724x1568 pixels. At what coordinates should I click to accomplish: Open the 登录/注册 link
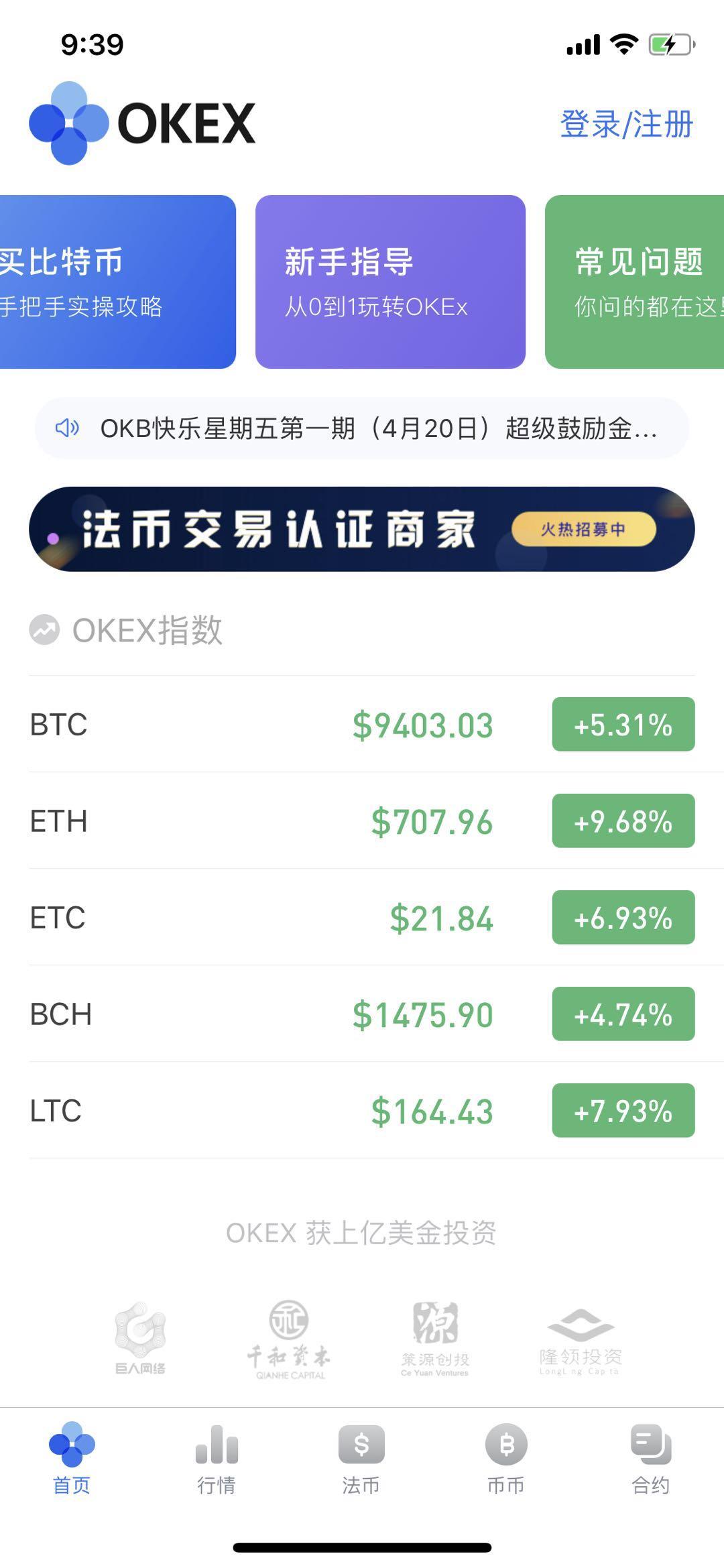pyautogui.click(x=626, y=123)
